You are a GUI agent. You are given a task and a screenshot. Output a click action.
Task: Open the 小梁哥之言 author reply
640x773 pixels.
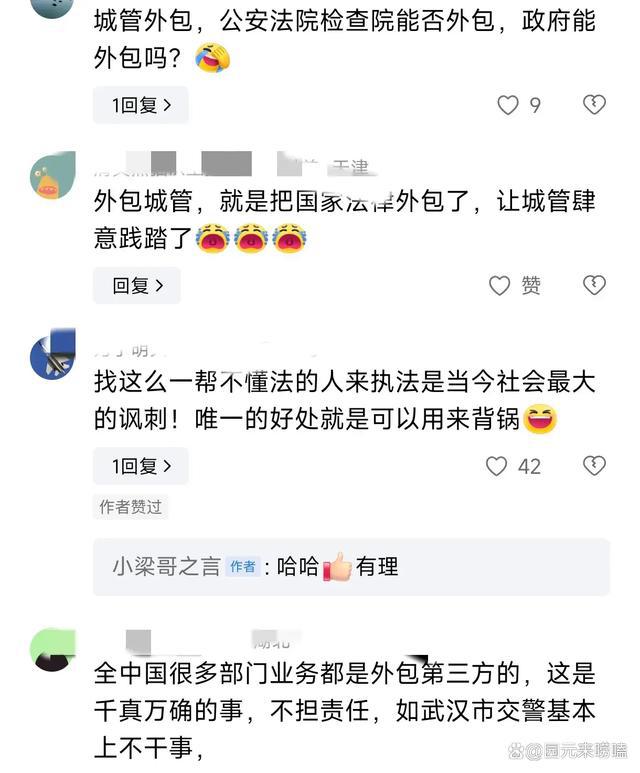[350, 567]
